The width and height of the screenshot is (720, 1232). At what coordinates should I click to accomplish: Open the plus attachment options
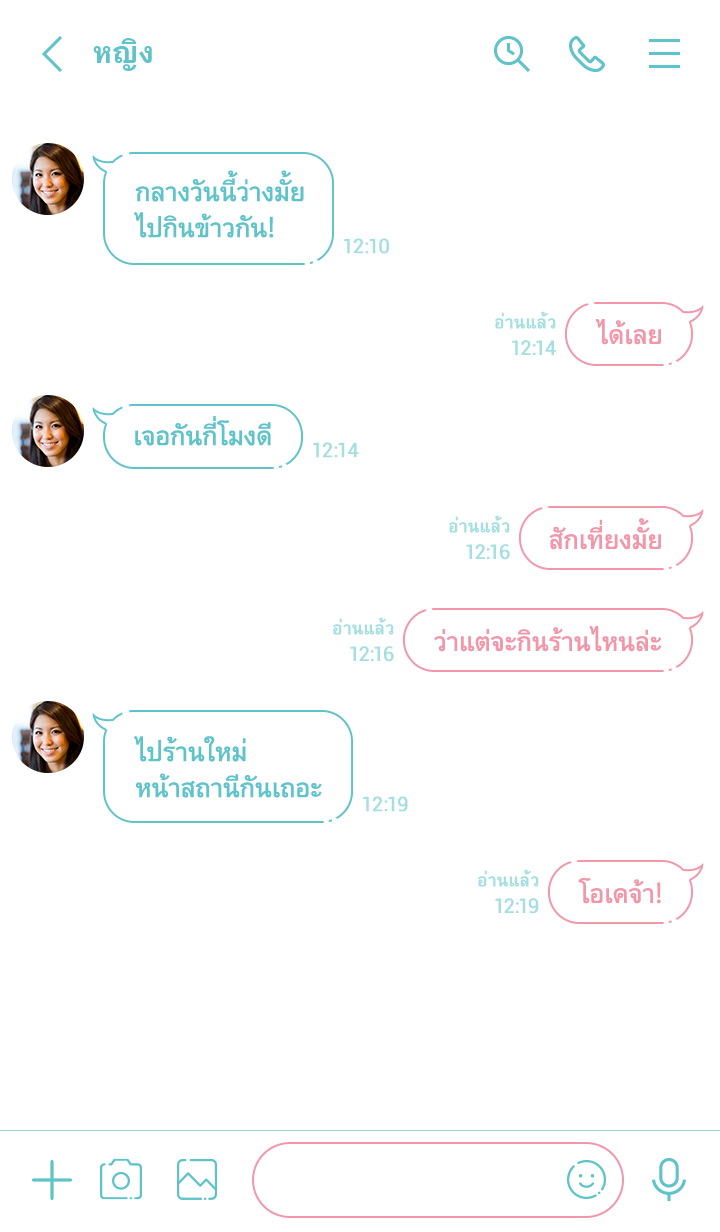[52, 1180]
